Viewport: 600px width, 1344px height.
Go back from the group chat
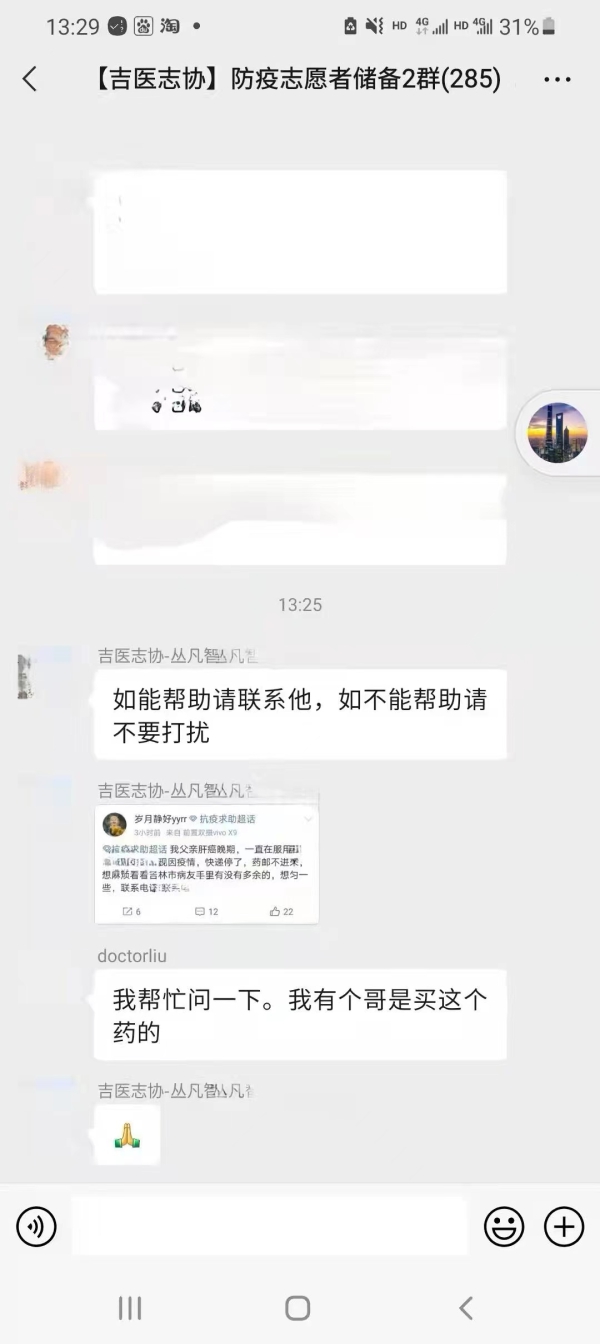(x=30, y=79)
